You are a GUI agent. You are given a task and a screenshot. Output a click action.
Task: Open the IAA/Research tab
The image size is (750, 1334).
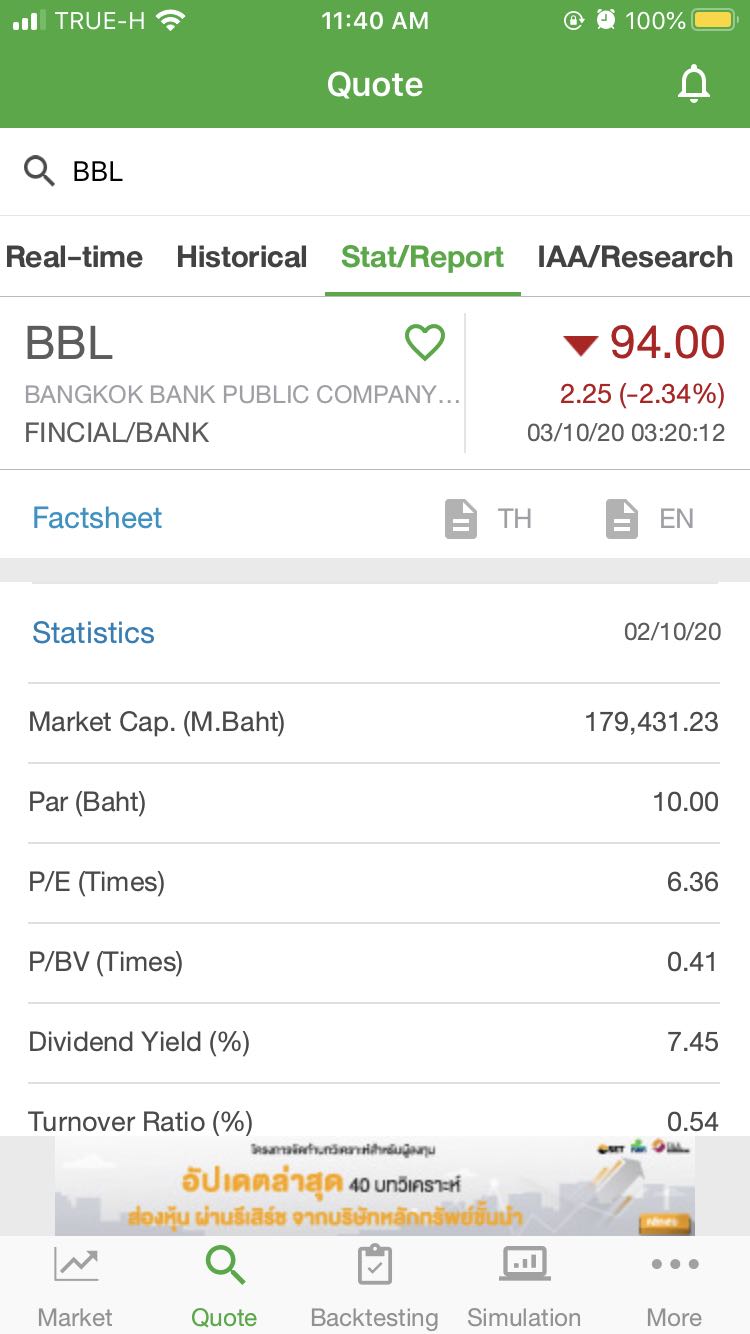(x=635, y=257)
